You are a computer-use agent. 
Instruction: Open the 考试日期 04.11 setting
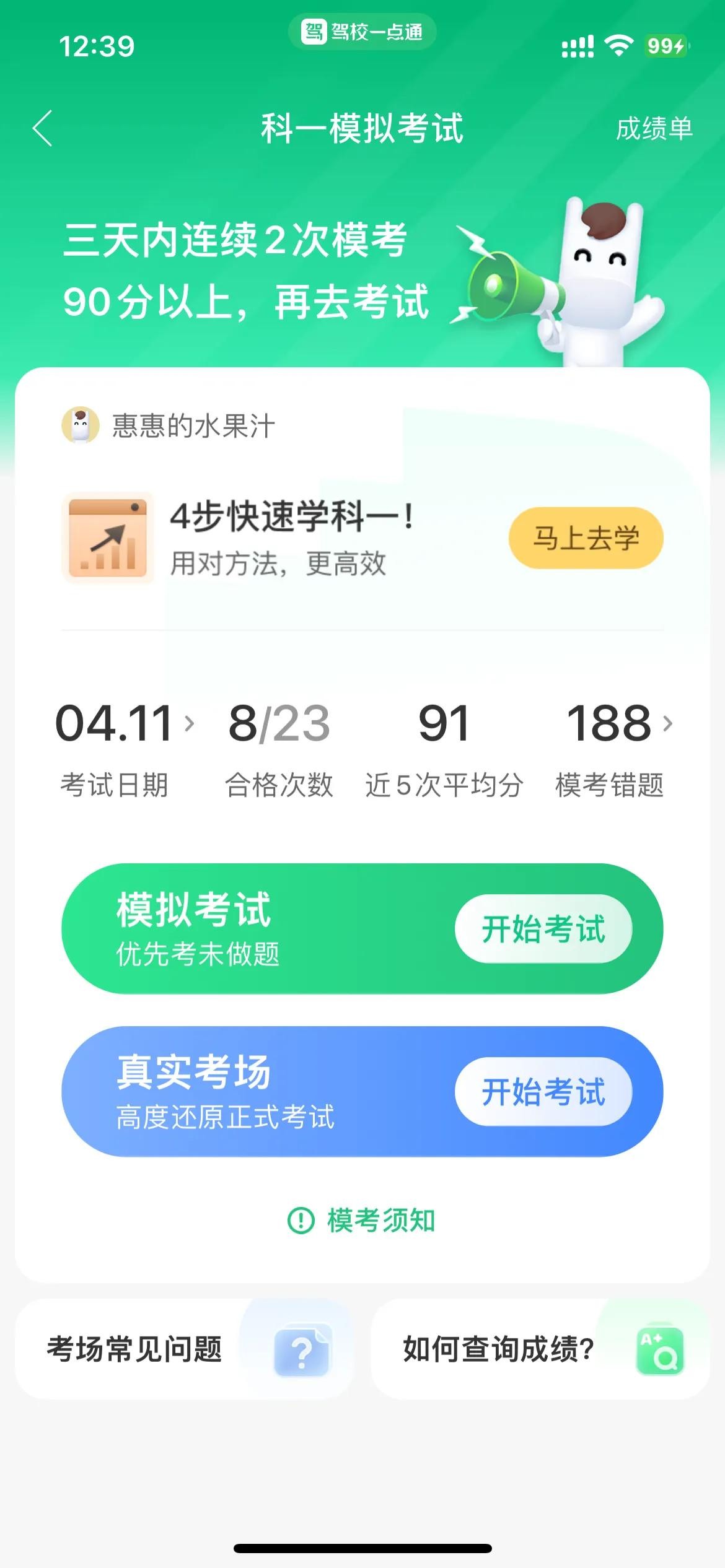point(124,723)
